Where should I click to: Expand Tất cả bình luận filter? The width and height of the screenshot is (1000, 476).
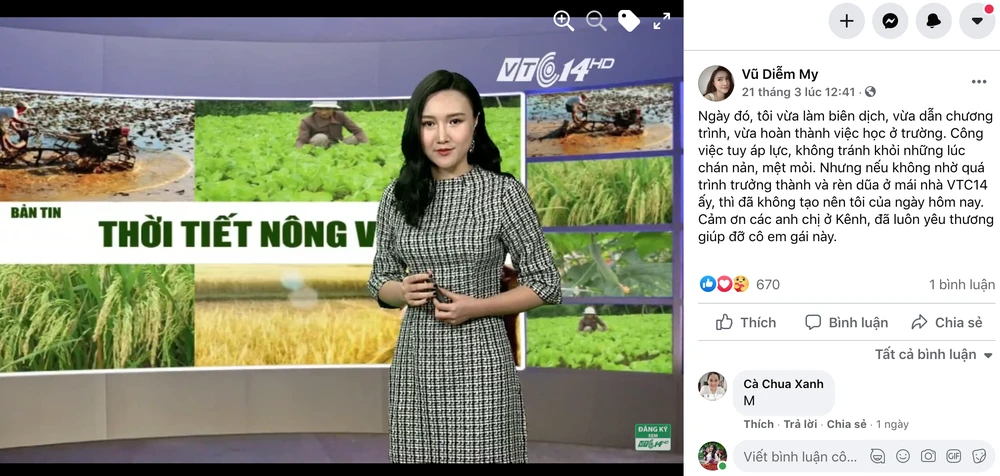click(x=933, y=355)
